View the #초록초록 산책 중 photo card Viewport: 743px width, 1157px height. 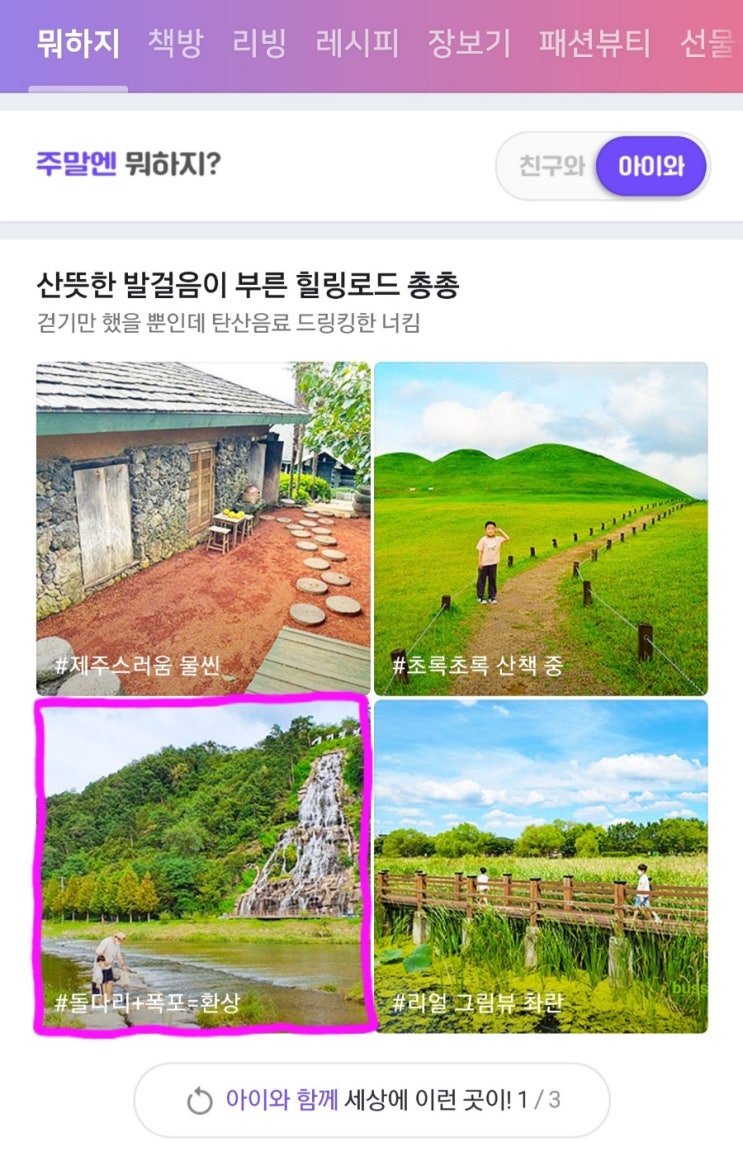pyautogui.click(x=541, y=528)
